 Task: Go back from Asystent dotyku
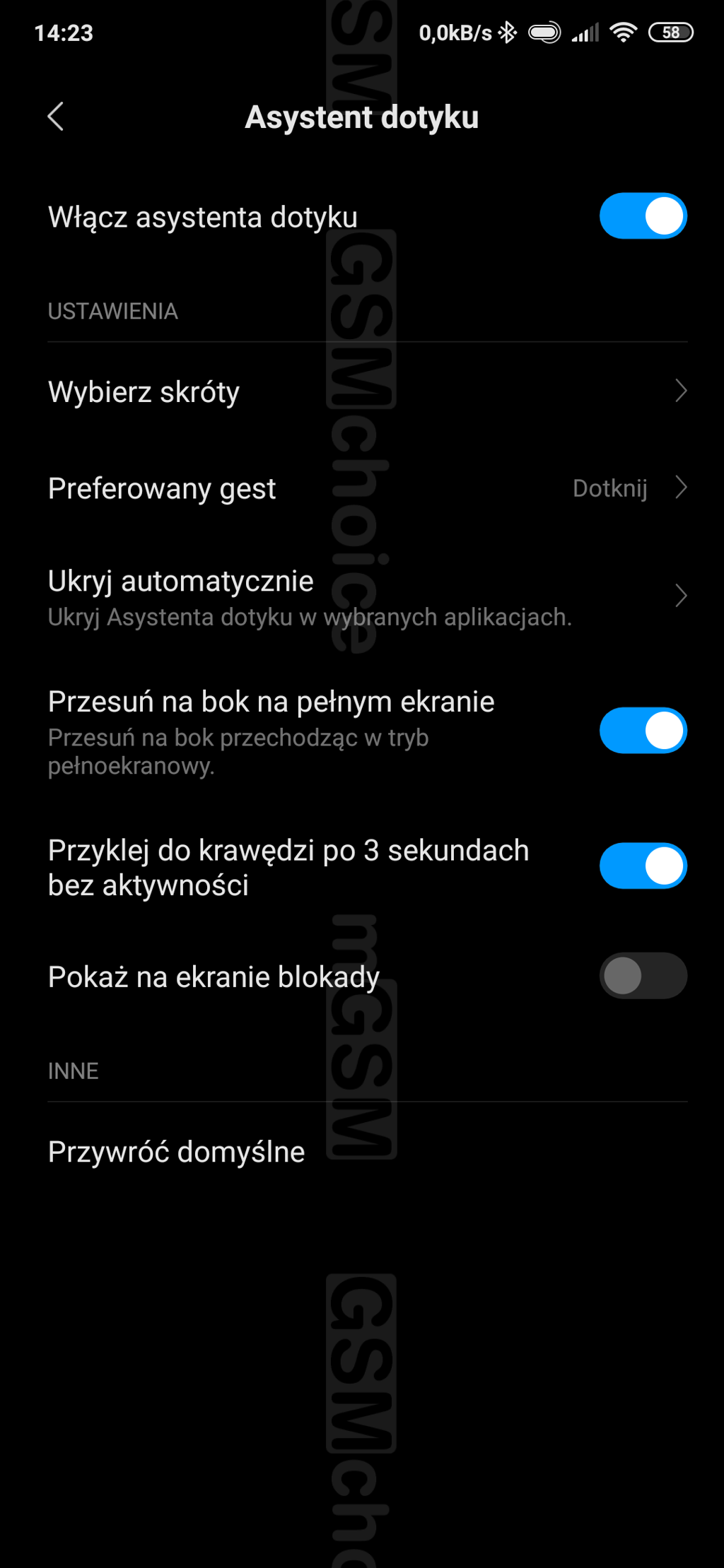click(56, 117)
